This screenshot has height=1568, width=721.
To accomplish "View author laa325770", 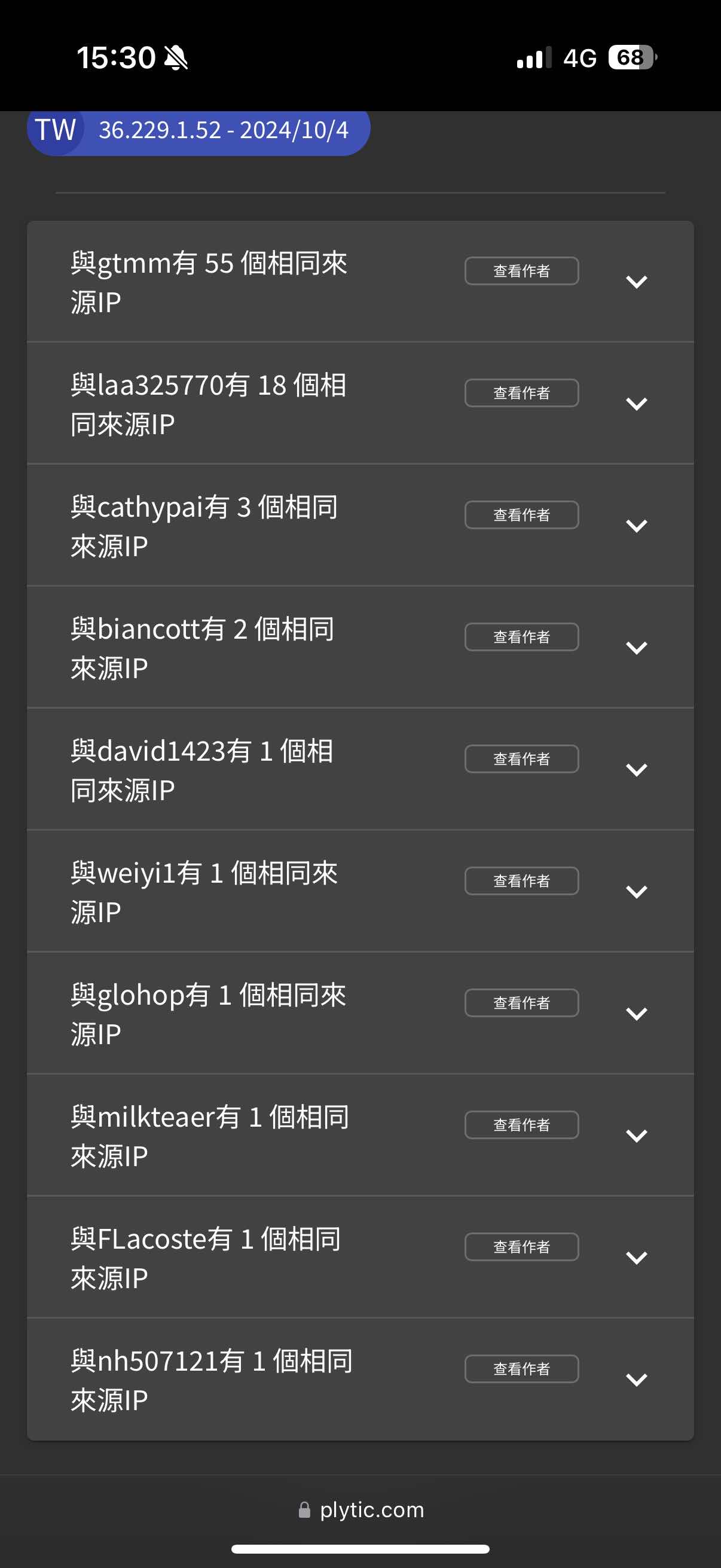I will click(x=521, y=393).
